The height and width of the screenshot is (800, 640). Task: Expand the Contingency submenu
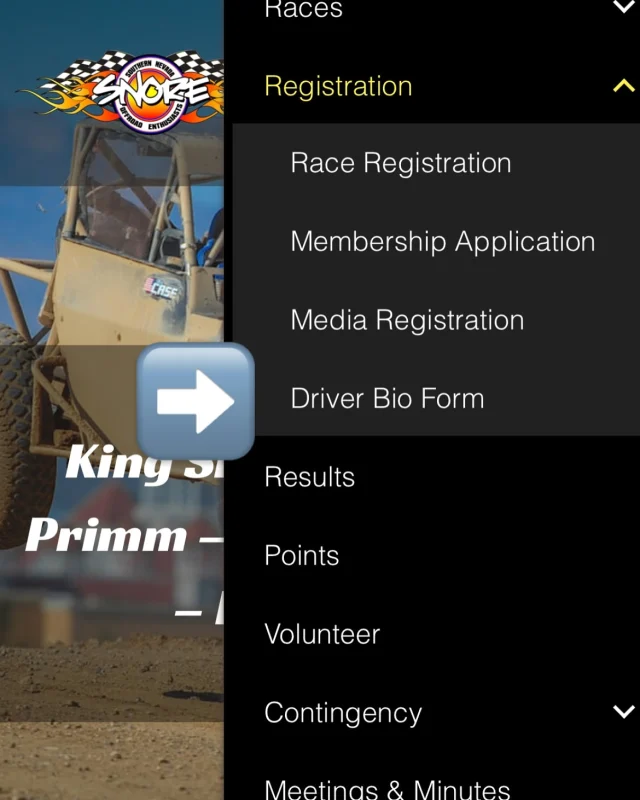coord(623,712)
